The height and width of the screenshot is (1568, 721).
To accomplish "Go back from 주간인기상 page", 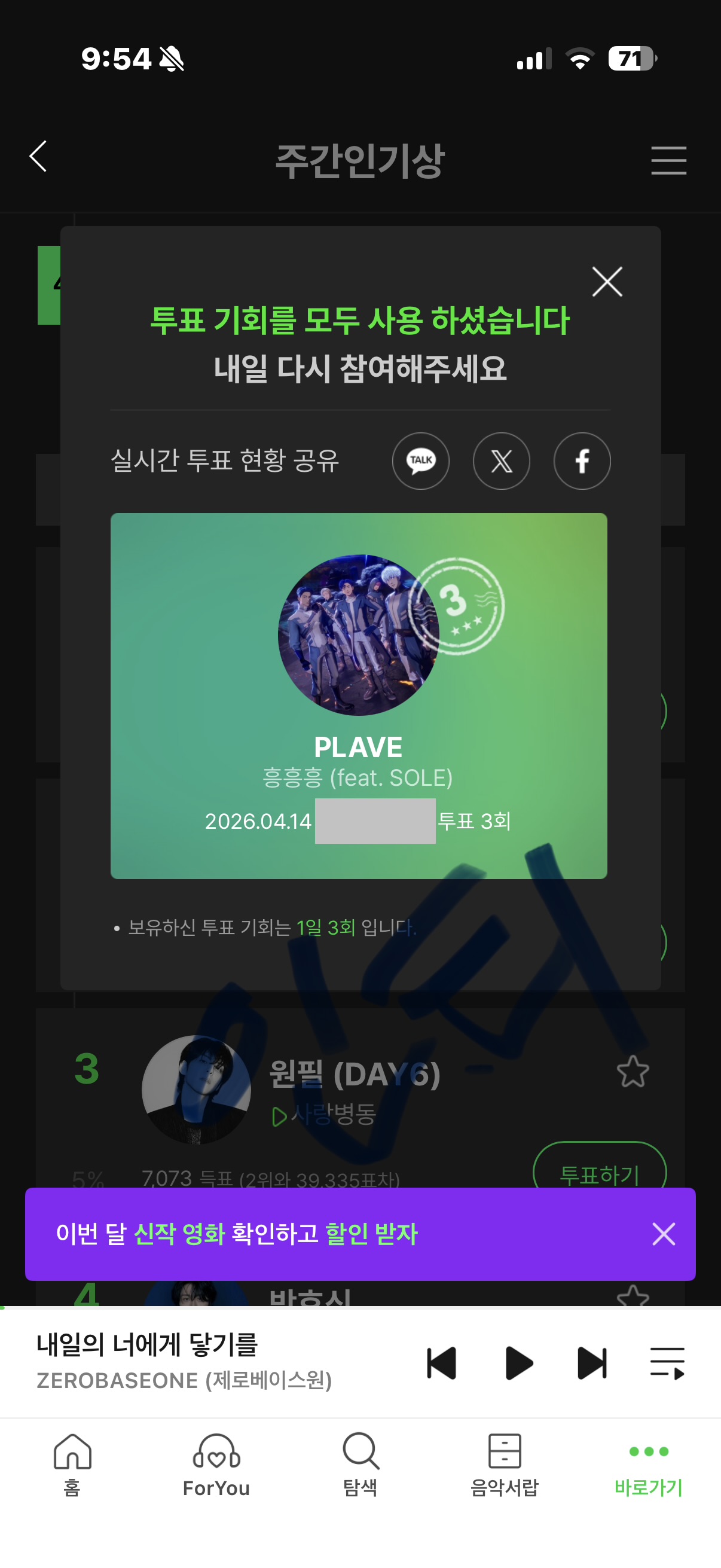I will click(x=38, y=157).
